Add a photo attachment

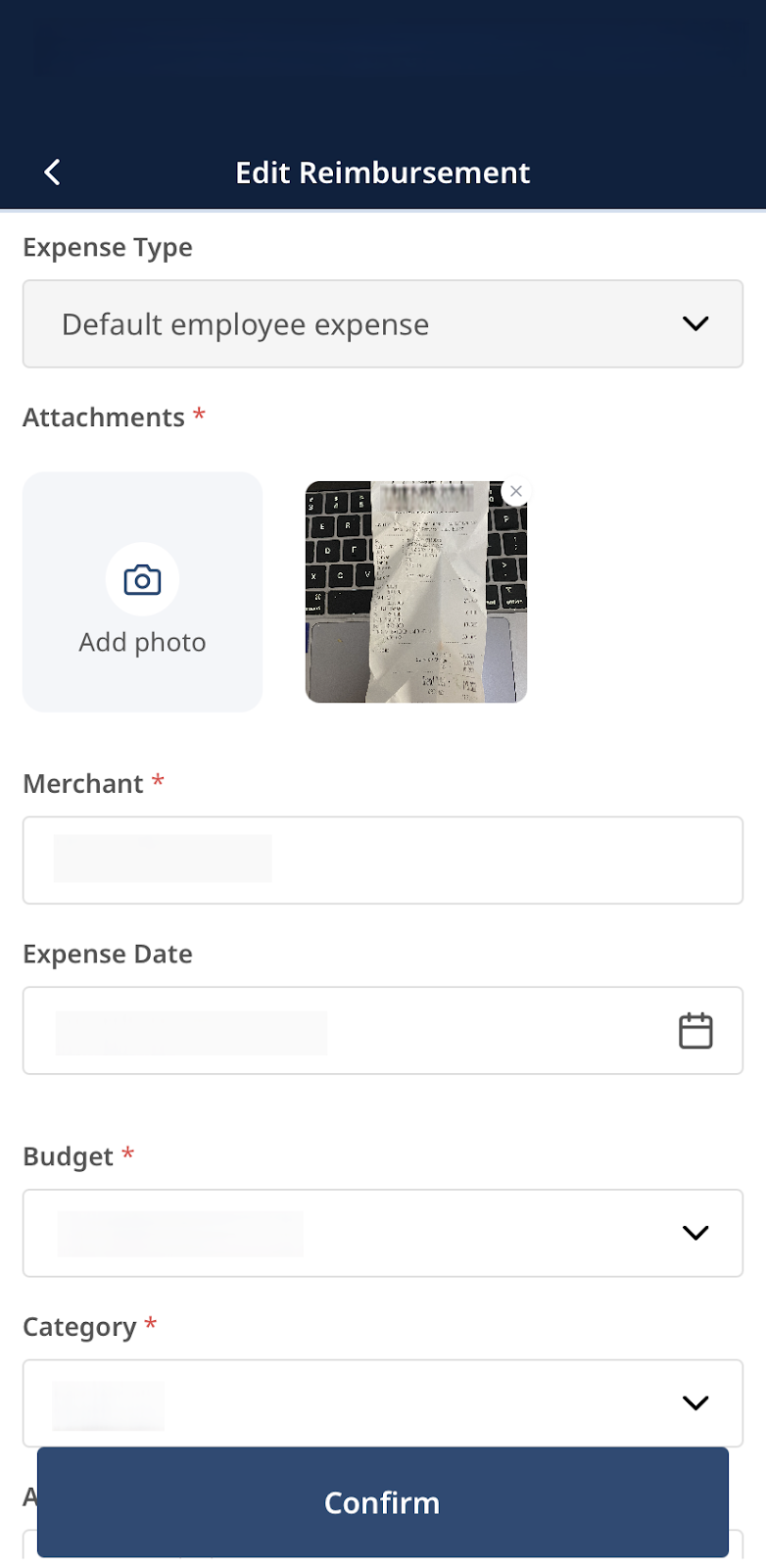click(143, 592)
